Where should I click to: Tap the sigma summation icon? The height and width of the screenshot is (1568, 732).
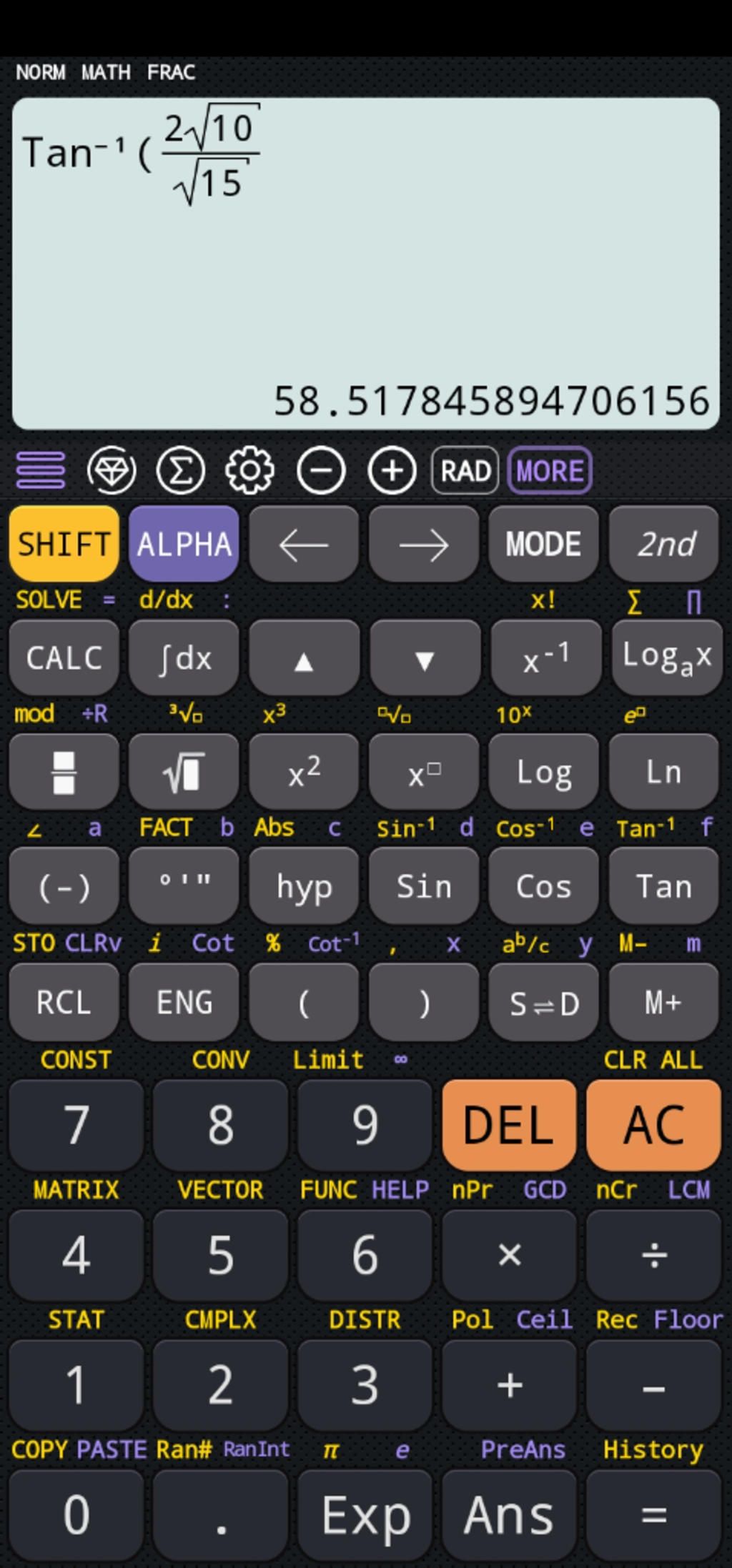[x=181, y=470]
